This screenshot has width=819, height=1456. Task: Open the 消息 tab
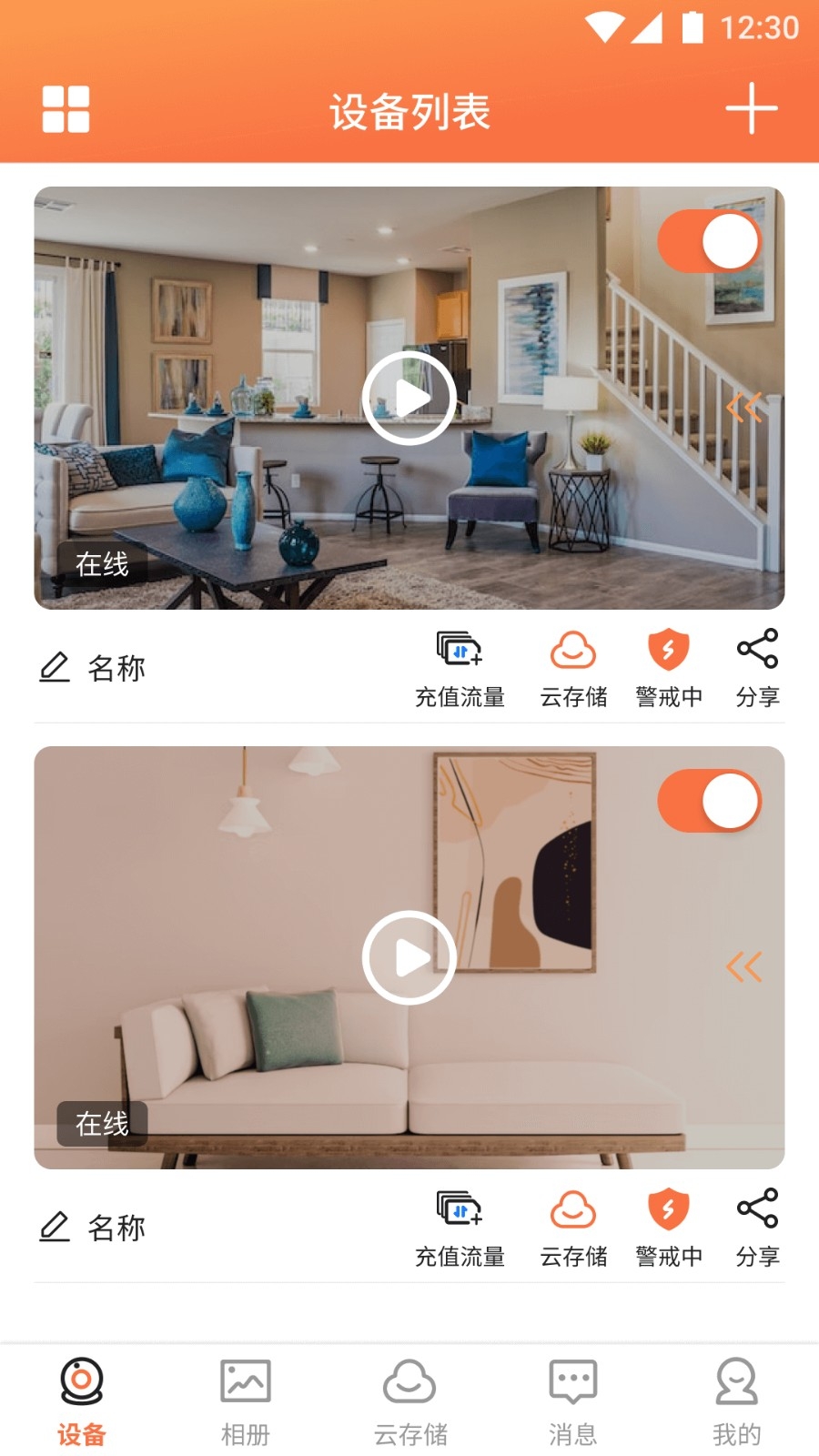572,1397
